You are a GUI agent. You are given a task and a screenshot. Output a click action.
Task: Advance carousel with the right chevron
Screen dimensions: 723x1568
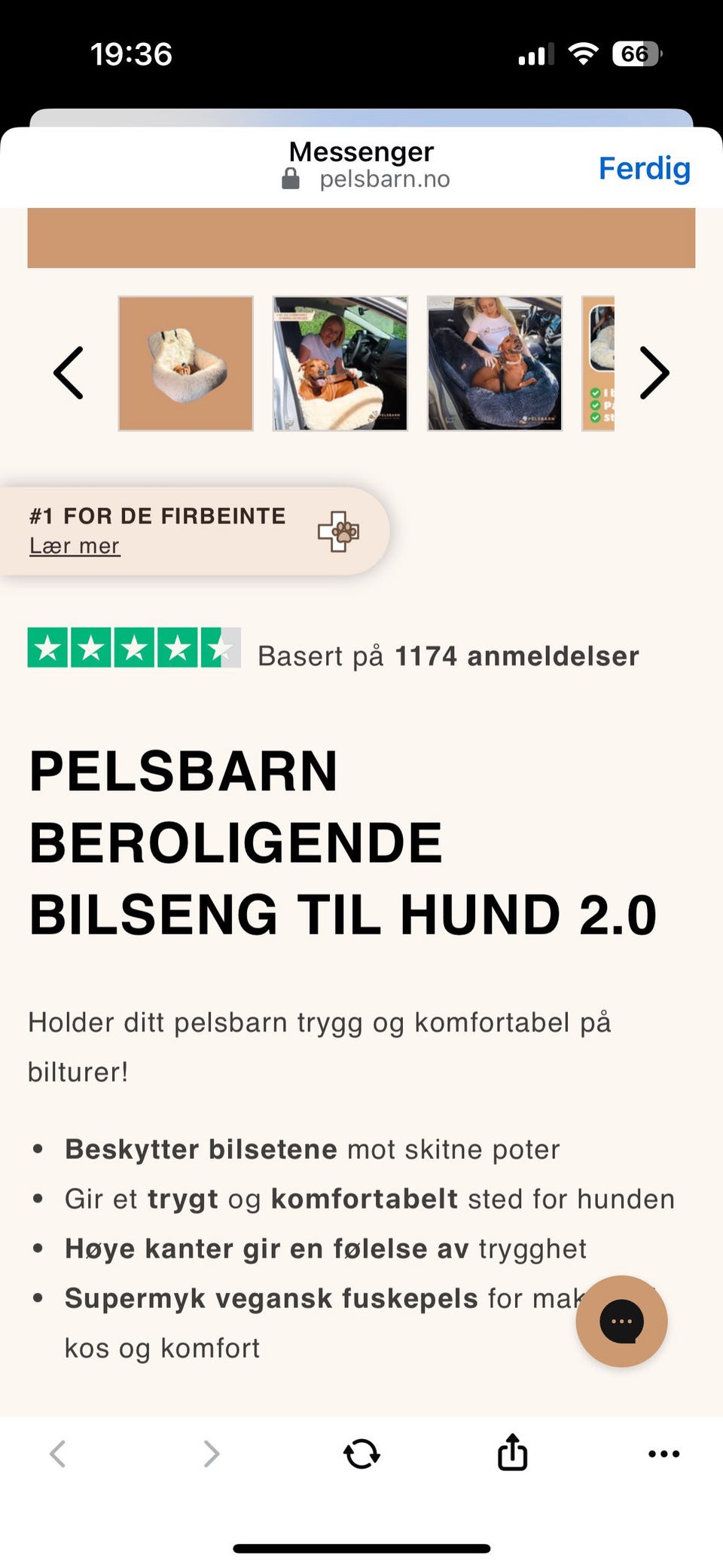[654, 372]
